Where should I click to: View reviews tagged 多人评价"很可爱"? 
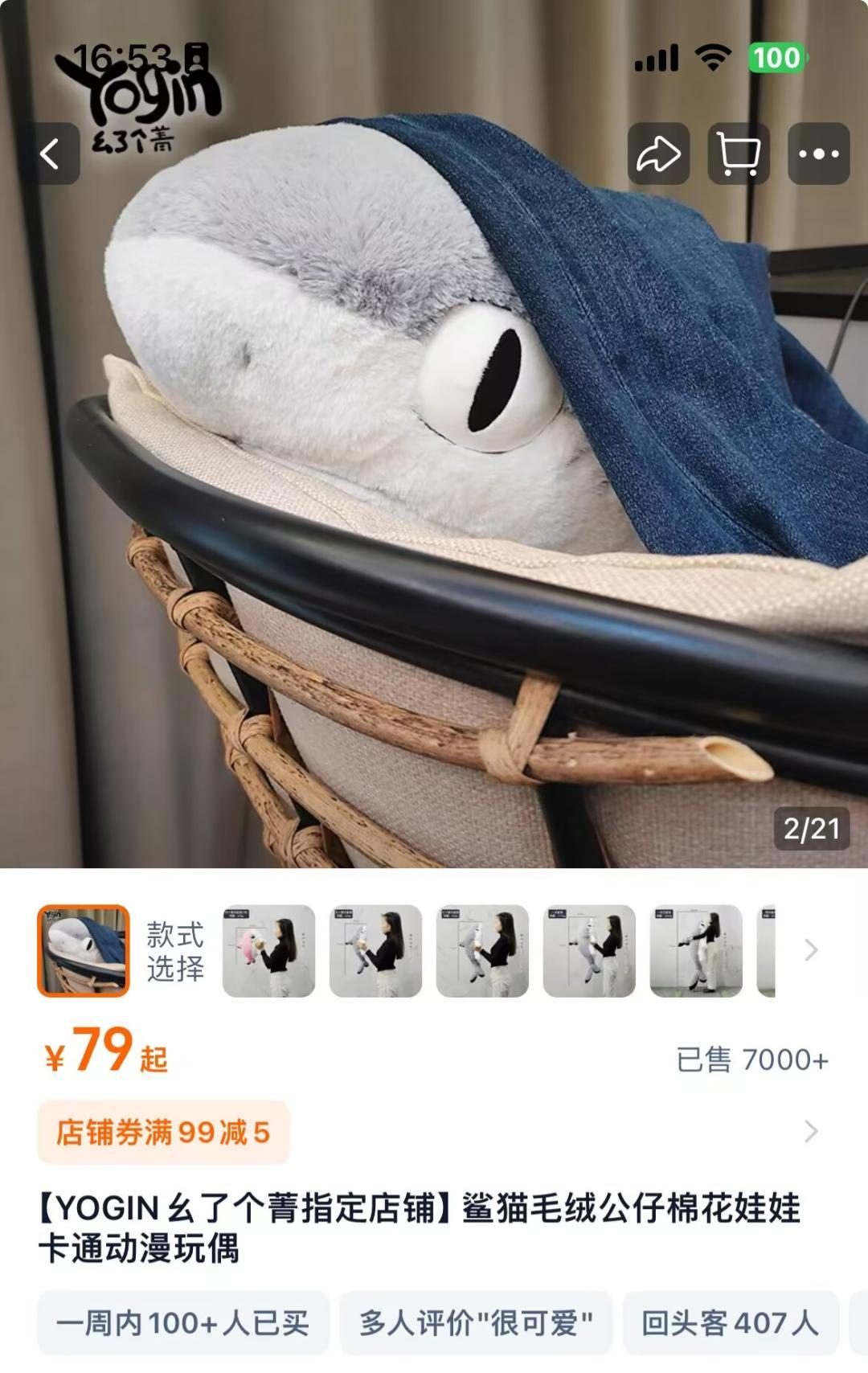476,1323
